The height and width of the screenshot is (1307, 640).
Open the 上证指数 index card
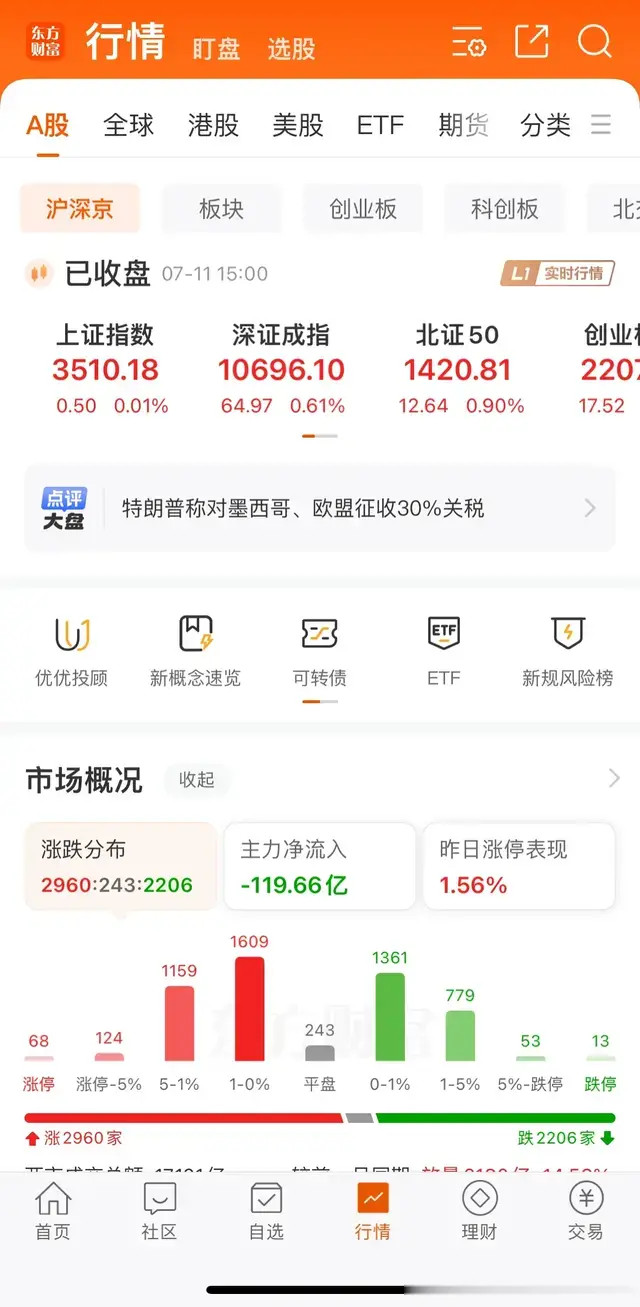click(x=106, y=369)
